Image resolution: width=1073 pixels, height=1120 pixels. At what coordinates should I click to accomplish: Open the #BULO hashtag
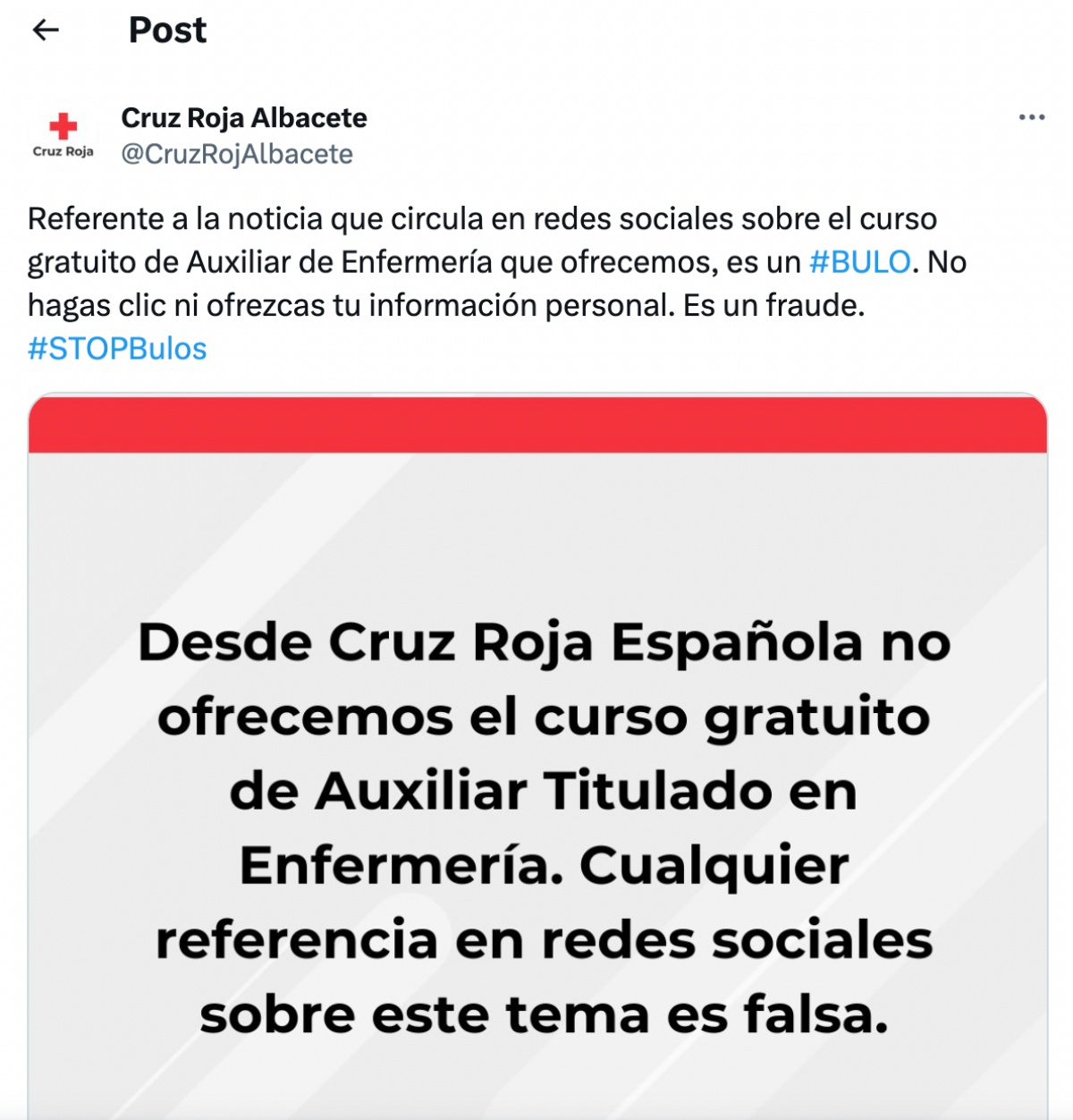859,262
